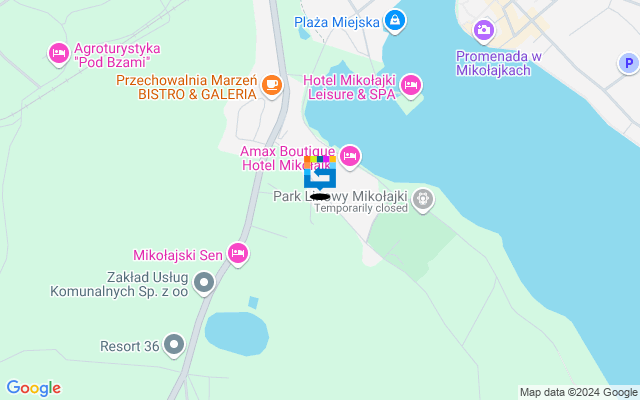Image resolution: width=640 pixels, height=400 pixels.
Task: Select the Hotel Mikołajki Leisure & SPA pin
Action: [410, 87]
